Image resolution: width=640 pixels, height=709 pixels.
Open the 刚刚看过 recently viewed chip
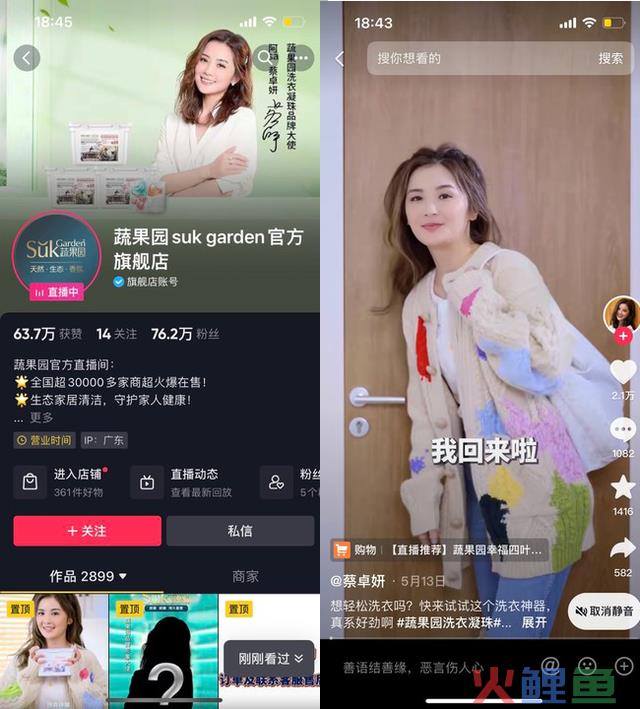(x=270, y=659)
